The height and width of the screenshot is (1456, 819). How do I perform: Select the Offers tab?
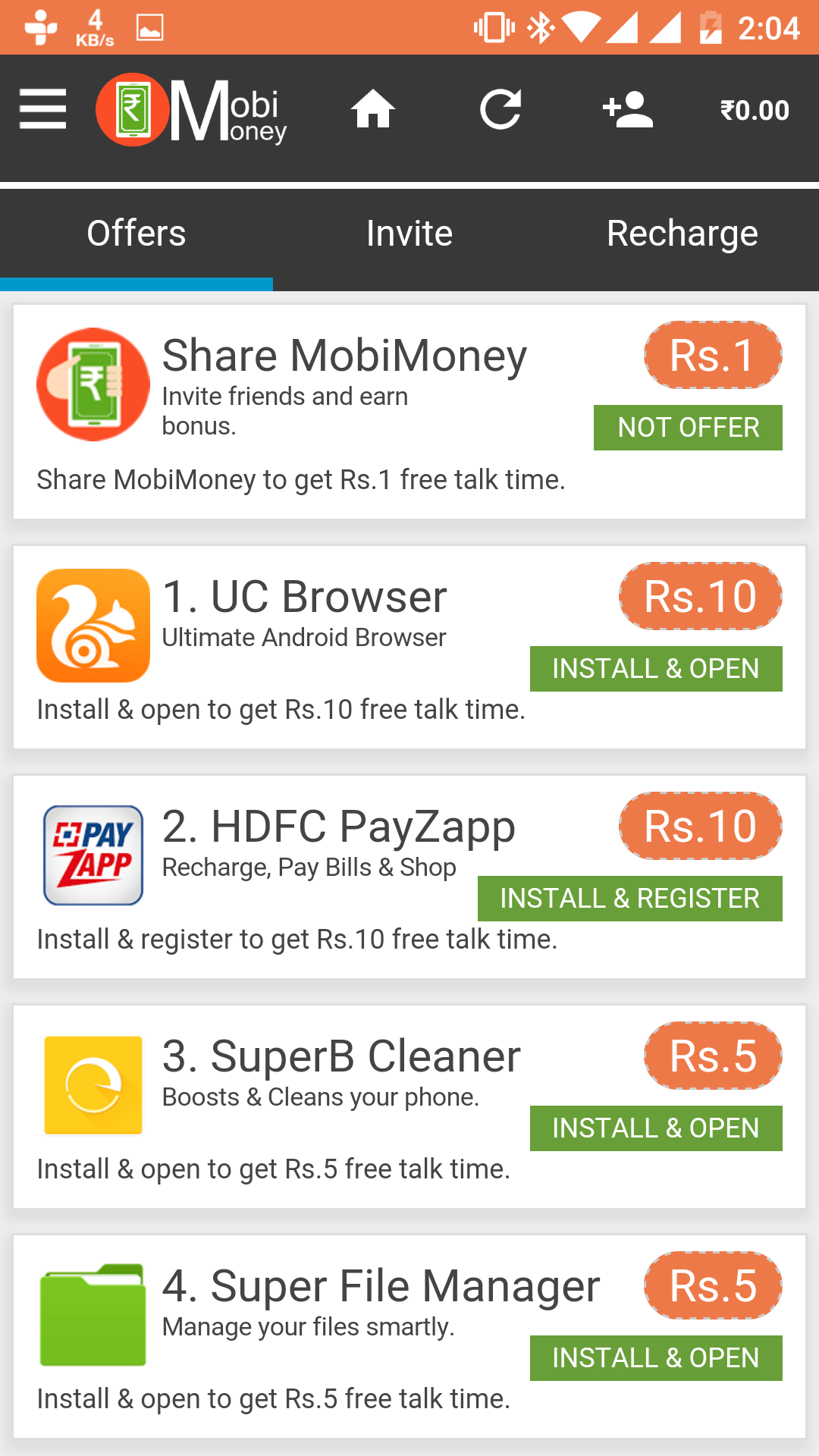[x=136, y=234]
